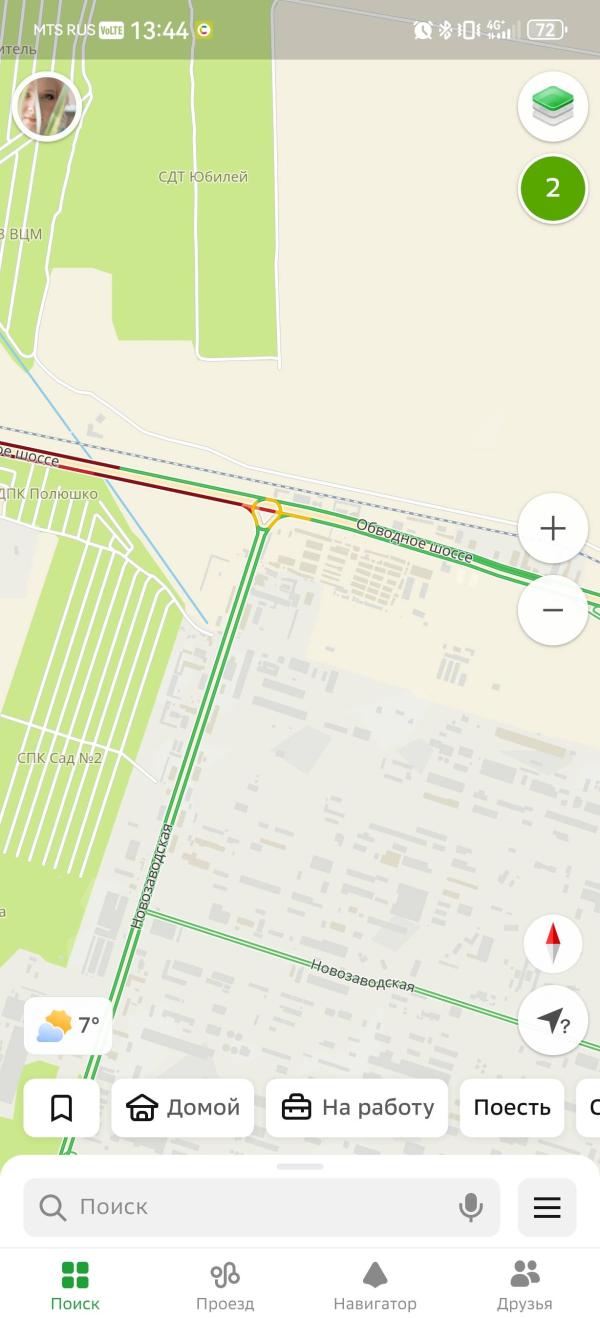Go to the Поиск bottom tab
Viewport: 600px width, 1318px height.
point(75,1285)
